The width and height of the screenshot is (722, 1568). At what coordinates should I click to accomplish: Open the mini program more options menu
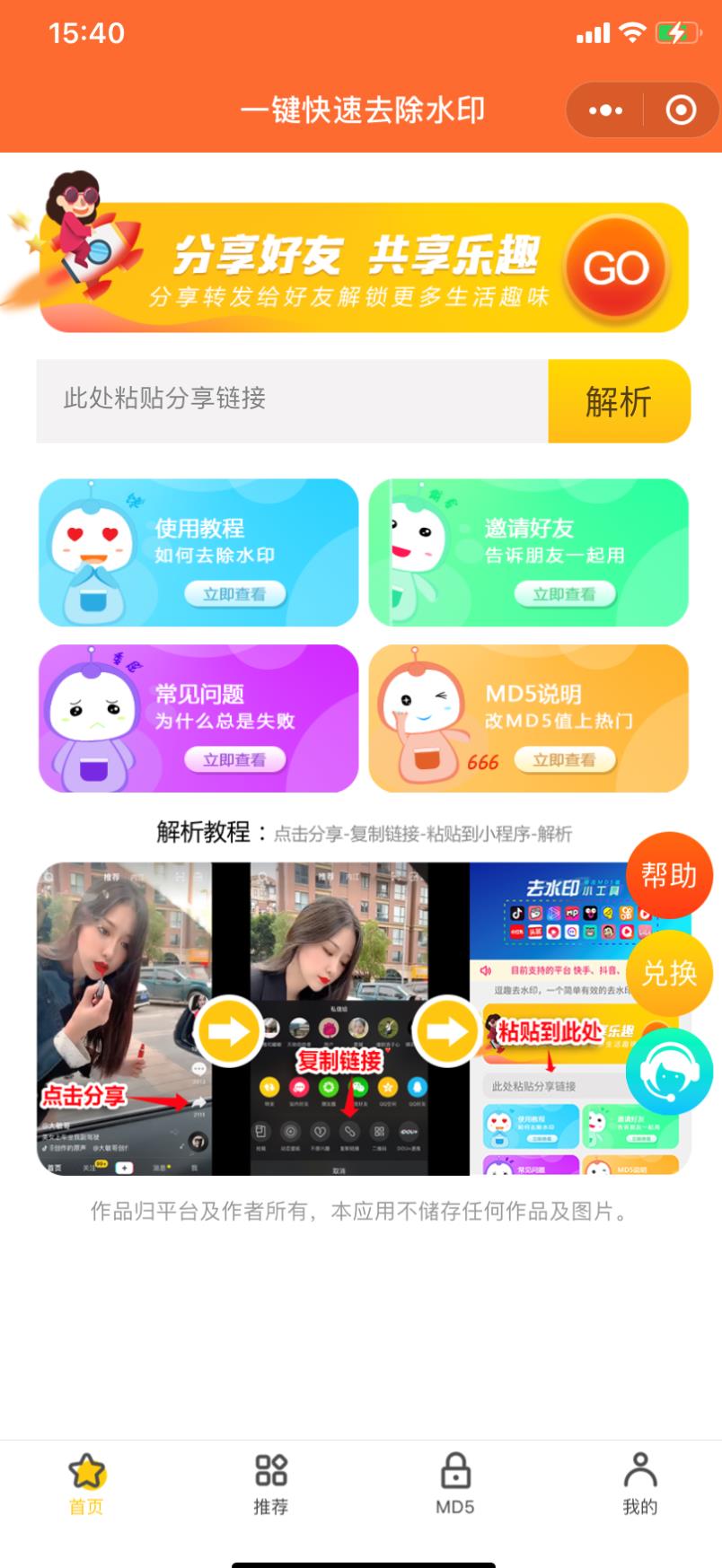coord(605,110)
